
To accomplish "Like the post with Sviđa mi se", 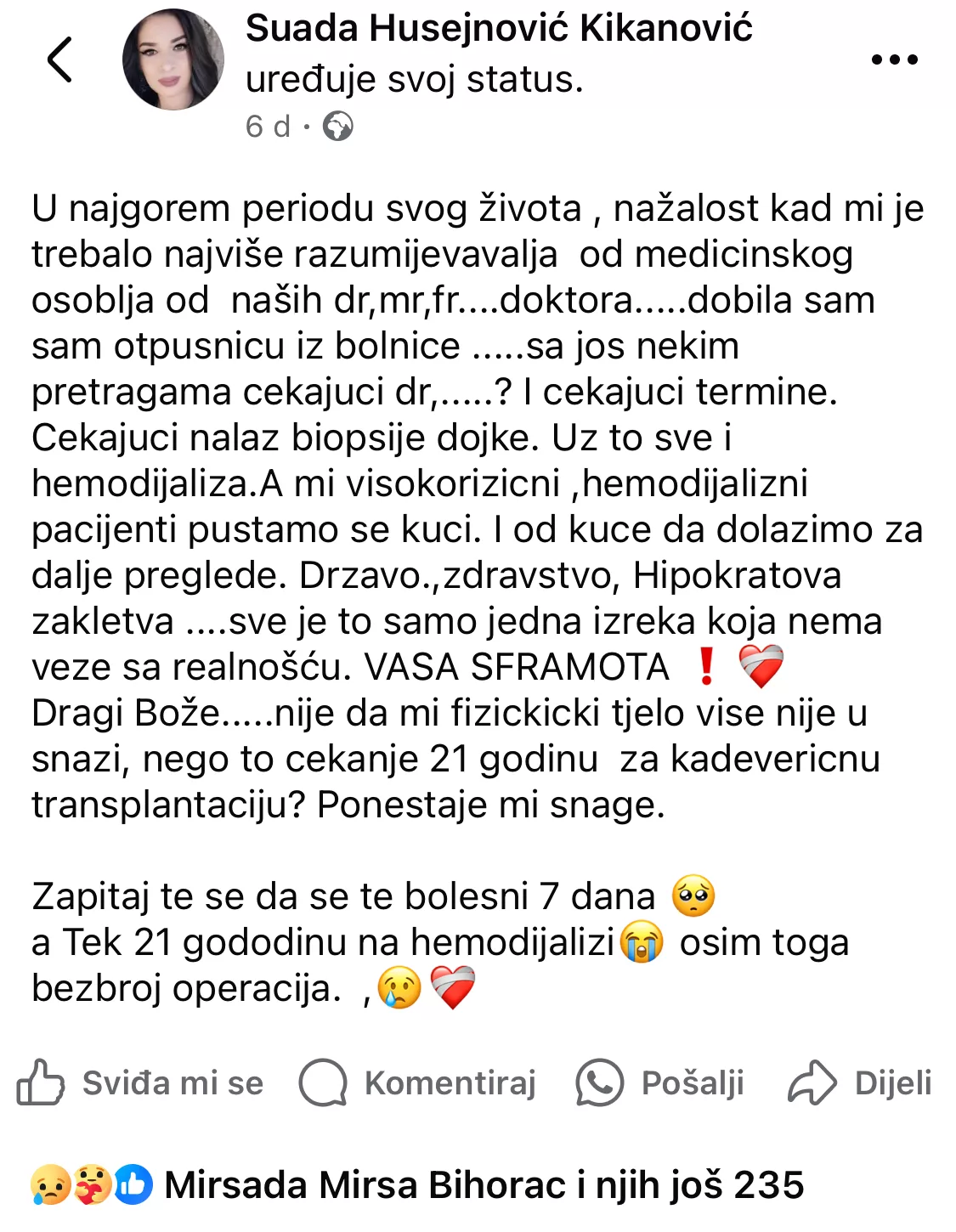I will [141, 1082].
